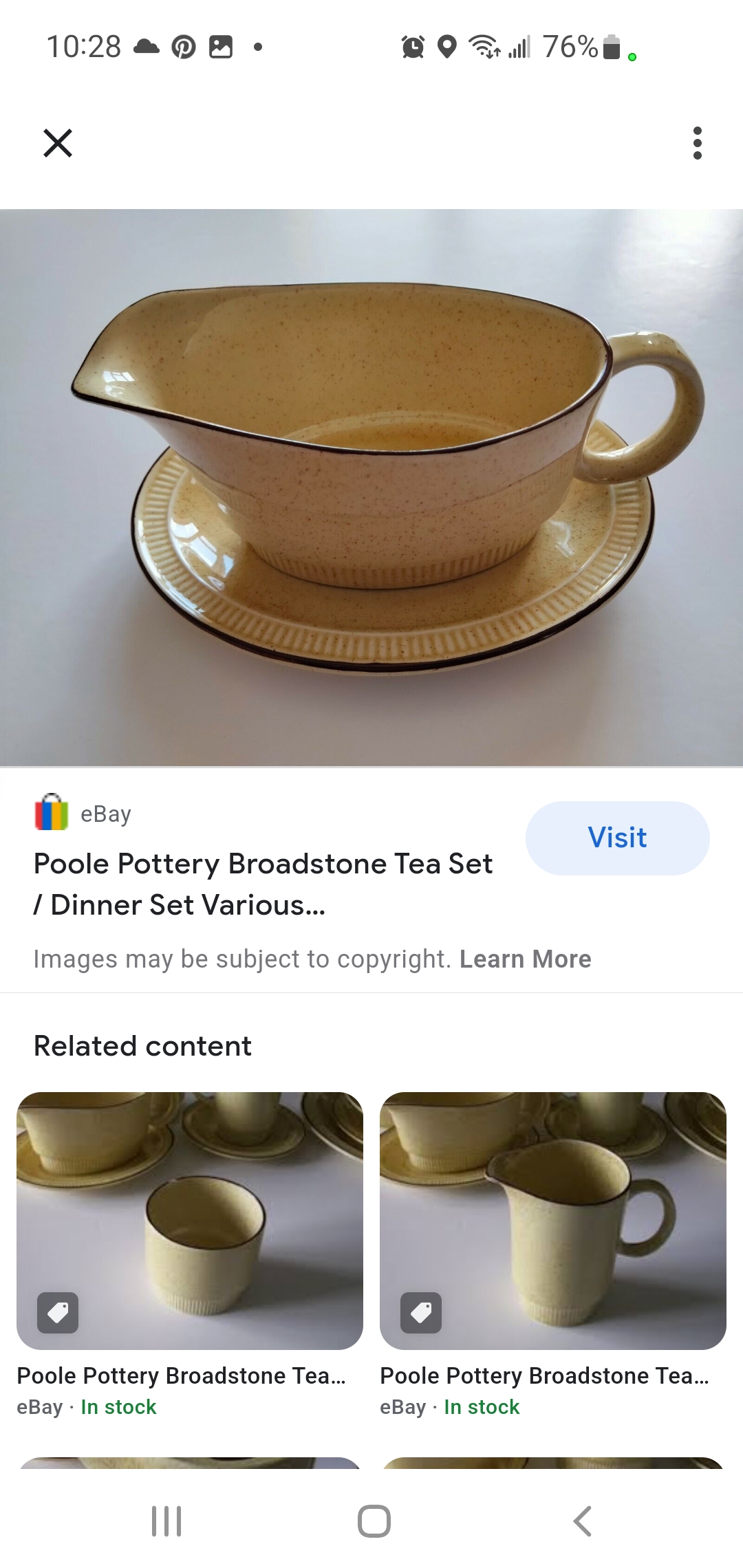The height and width of the screenshot is (1568, 743).
Task: Open the Learn More copyright link
Action: pos(526,959)
